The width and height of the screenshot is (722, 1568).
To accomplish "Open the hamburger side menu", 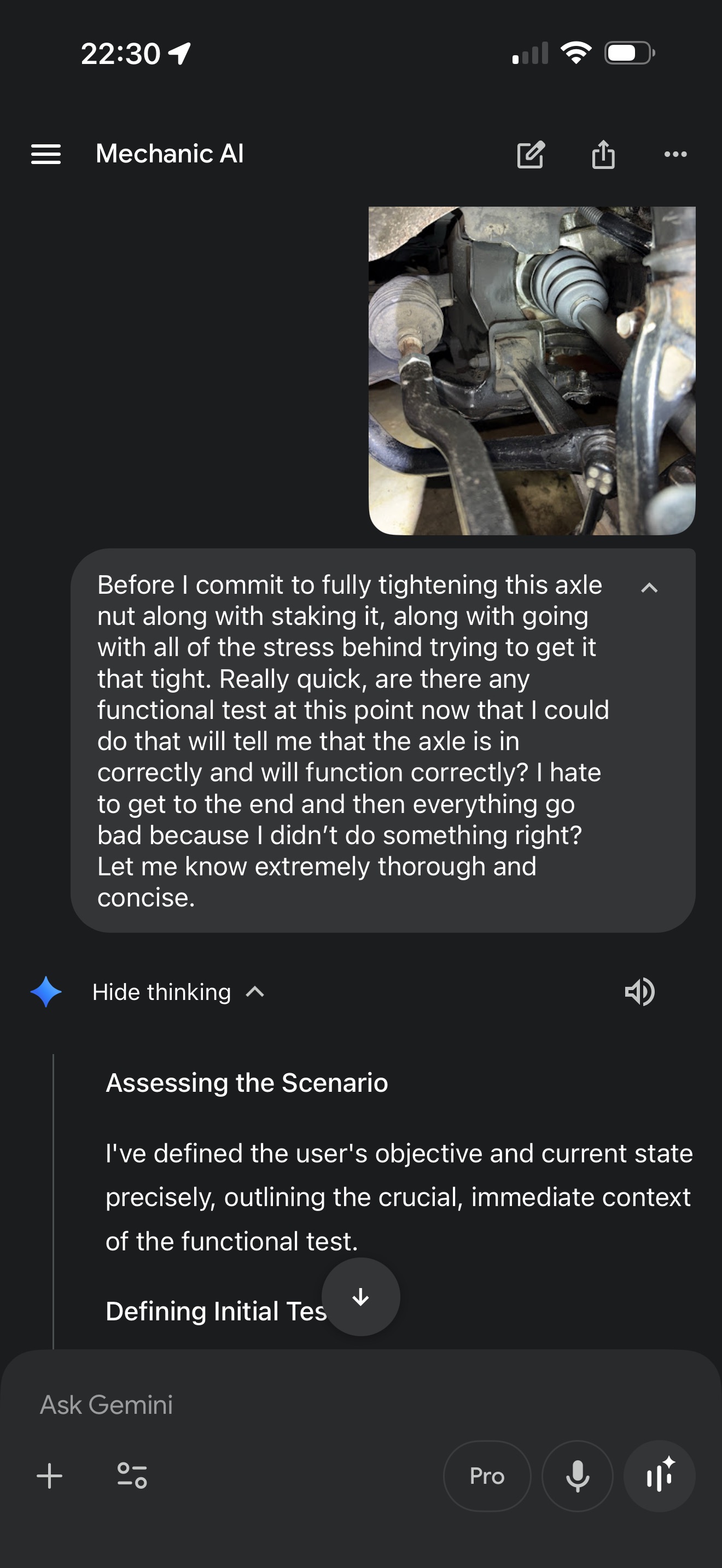I will 45,154.
